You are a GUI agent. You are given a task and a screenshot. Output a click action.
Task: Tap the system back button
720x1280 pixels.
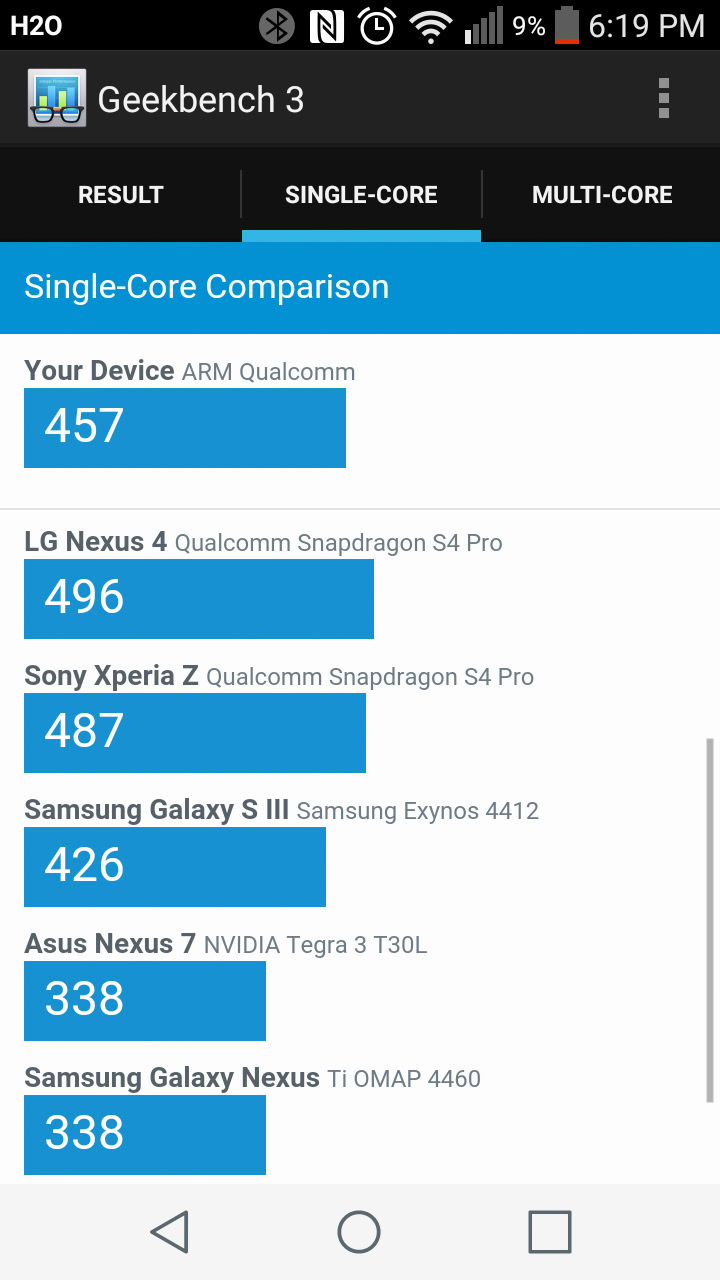point(170,1232)
